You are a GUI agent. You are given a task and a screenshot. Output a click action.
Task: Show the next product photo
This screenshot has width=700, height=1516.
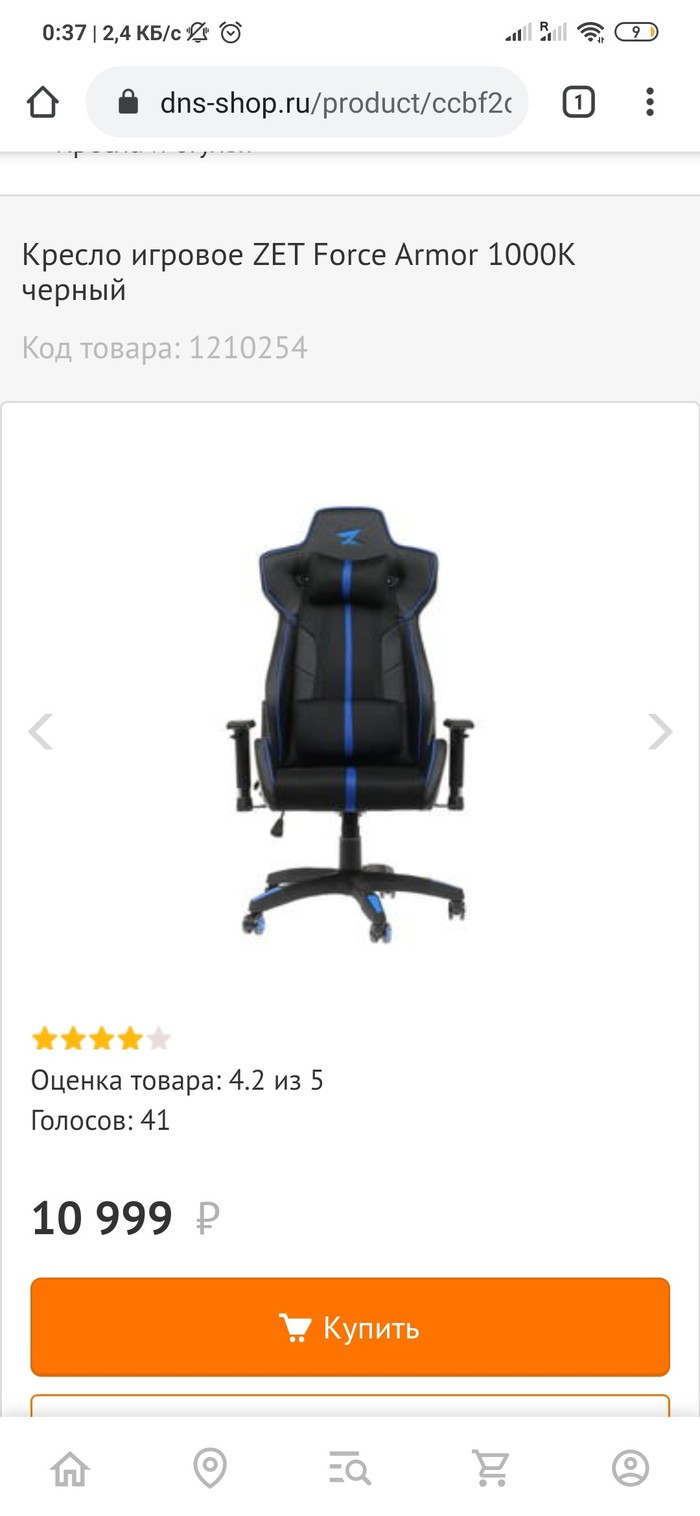[x=660, y=732]
